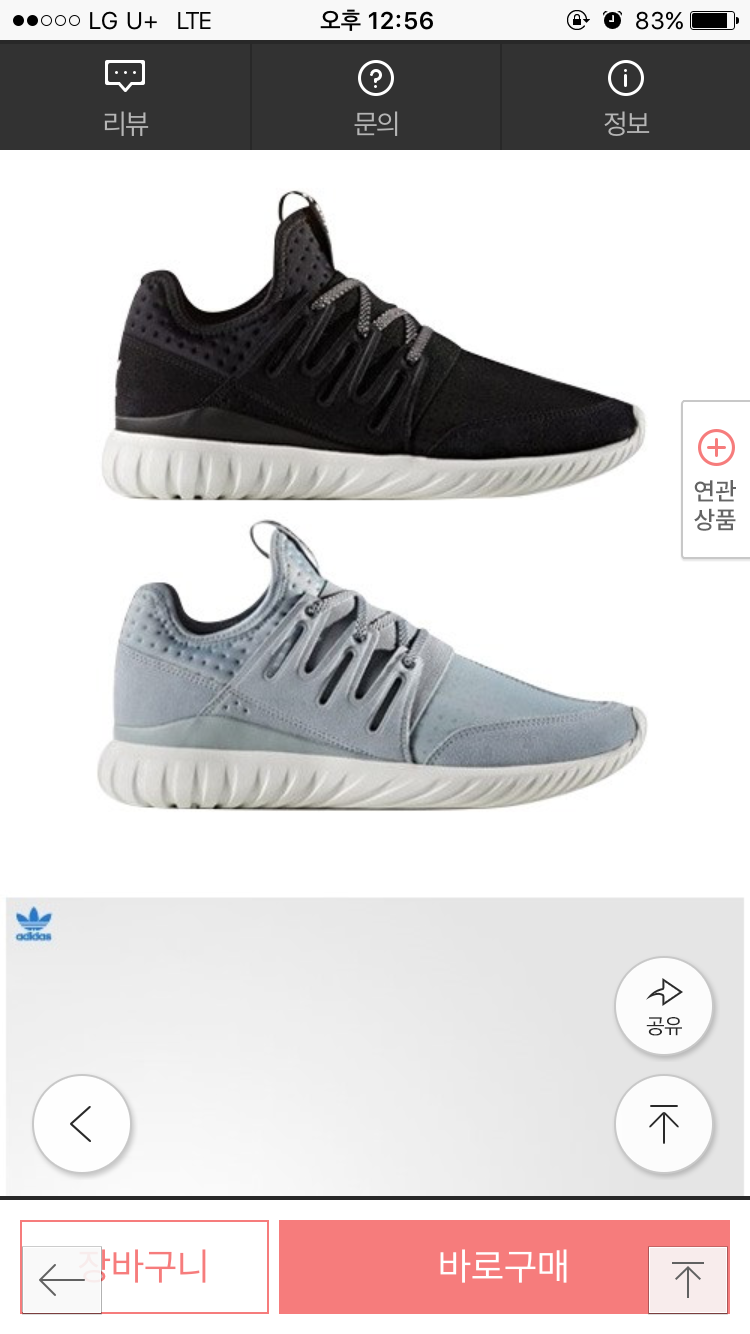
Task: Tap the square left-arrow back button
Action: tap(62, 1280)
